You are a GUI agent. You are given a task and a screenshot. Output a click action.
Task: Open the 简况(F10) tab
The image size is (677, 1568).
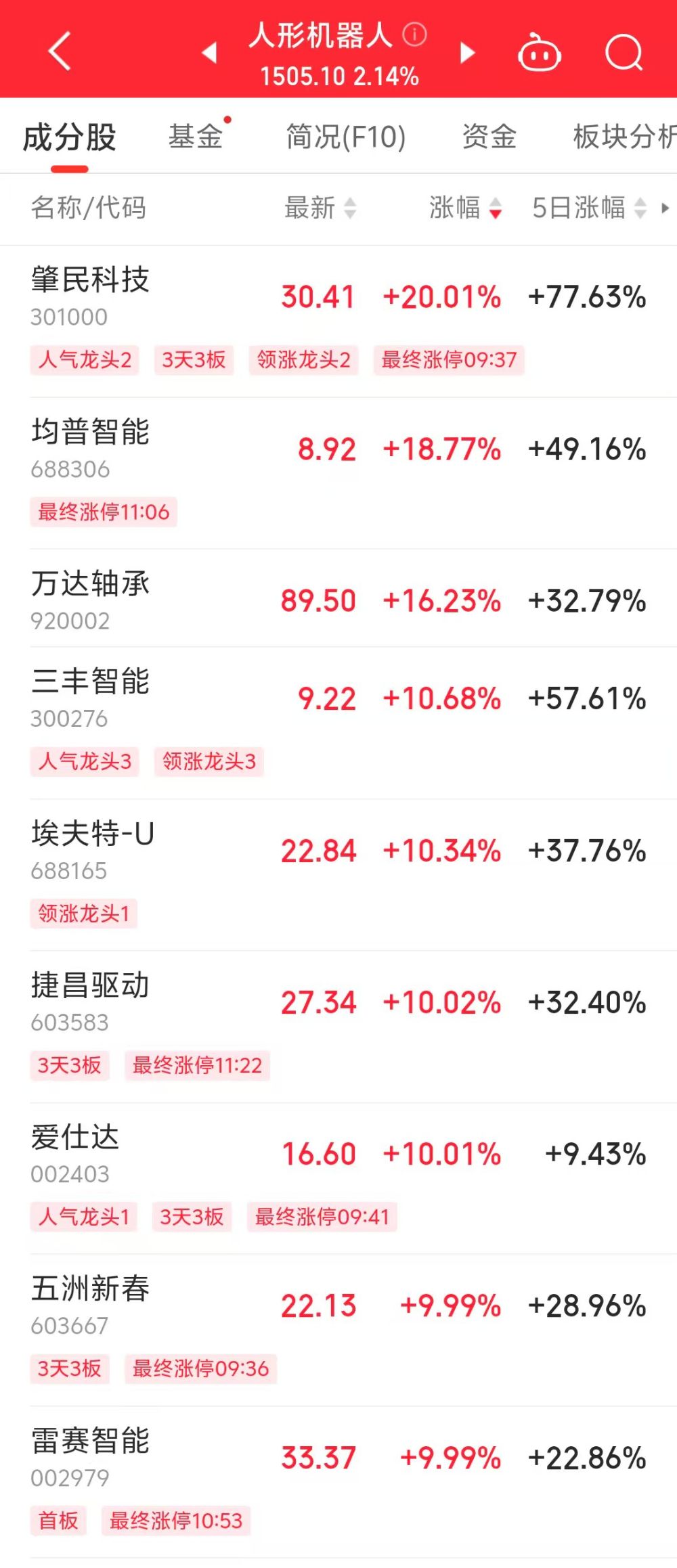(345, 137)
